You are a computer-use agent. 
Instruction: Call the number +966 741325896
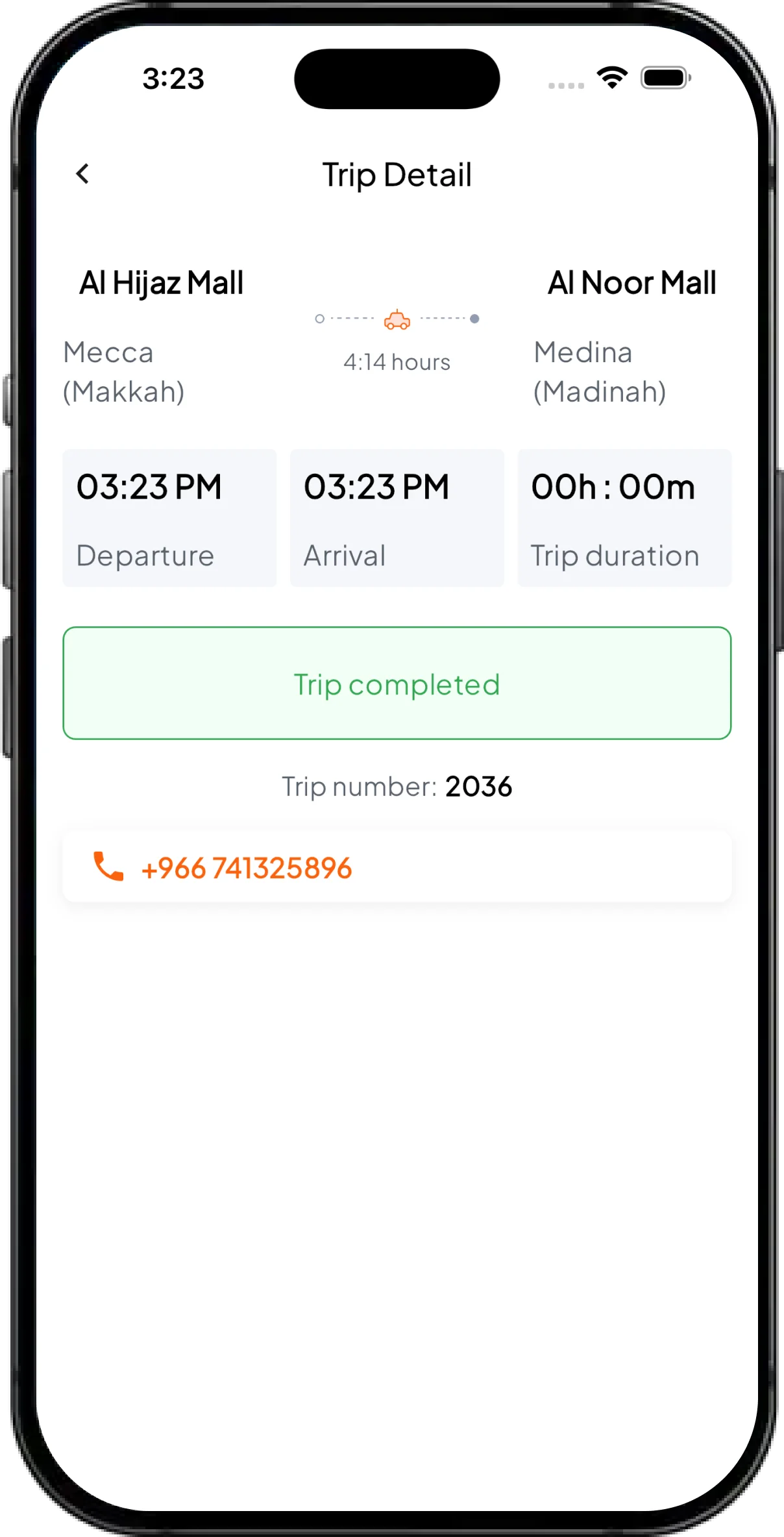(397, 867)
